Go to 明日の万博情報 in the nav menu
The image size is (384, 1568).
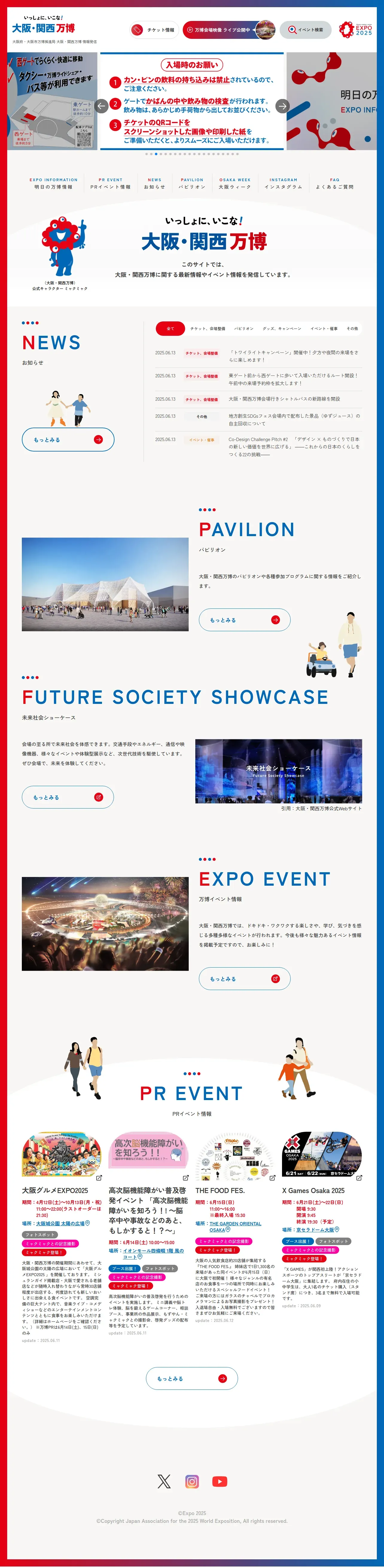54,183
